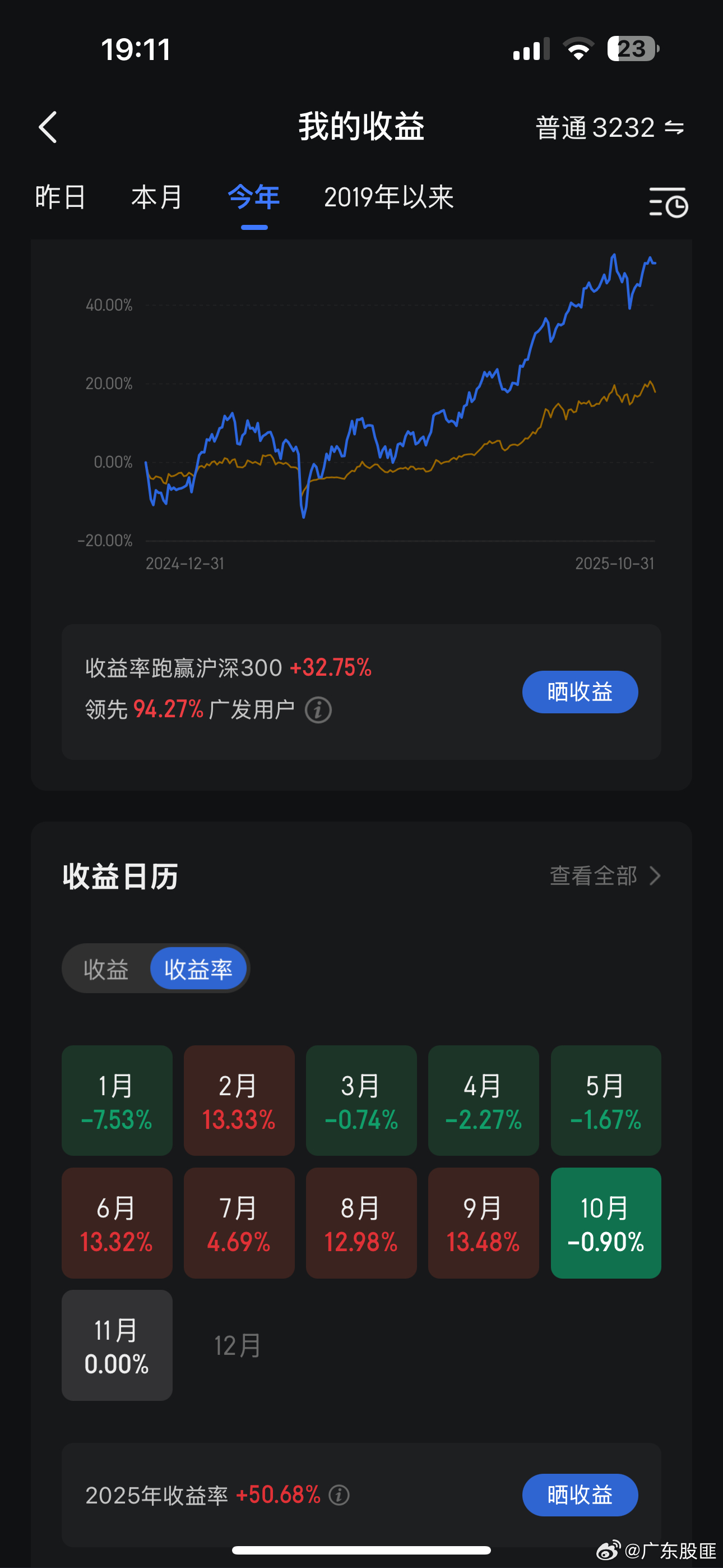Tap 晒收益 beside 2025年收益率

tap(580, 1495)
